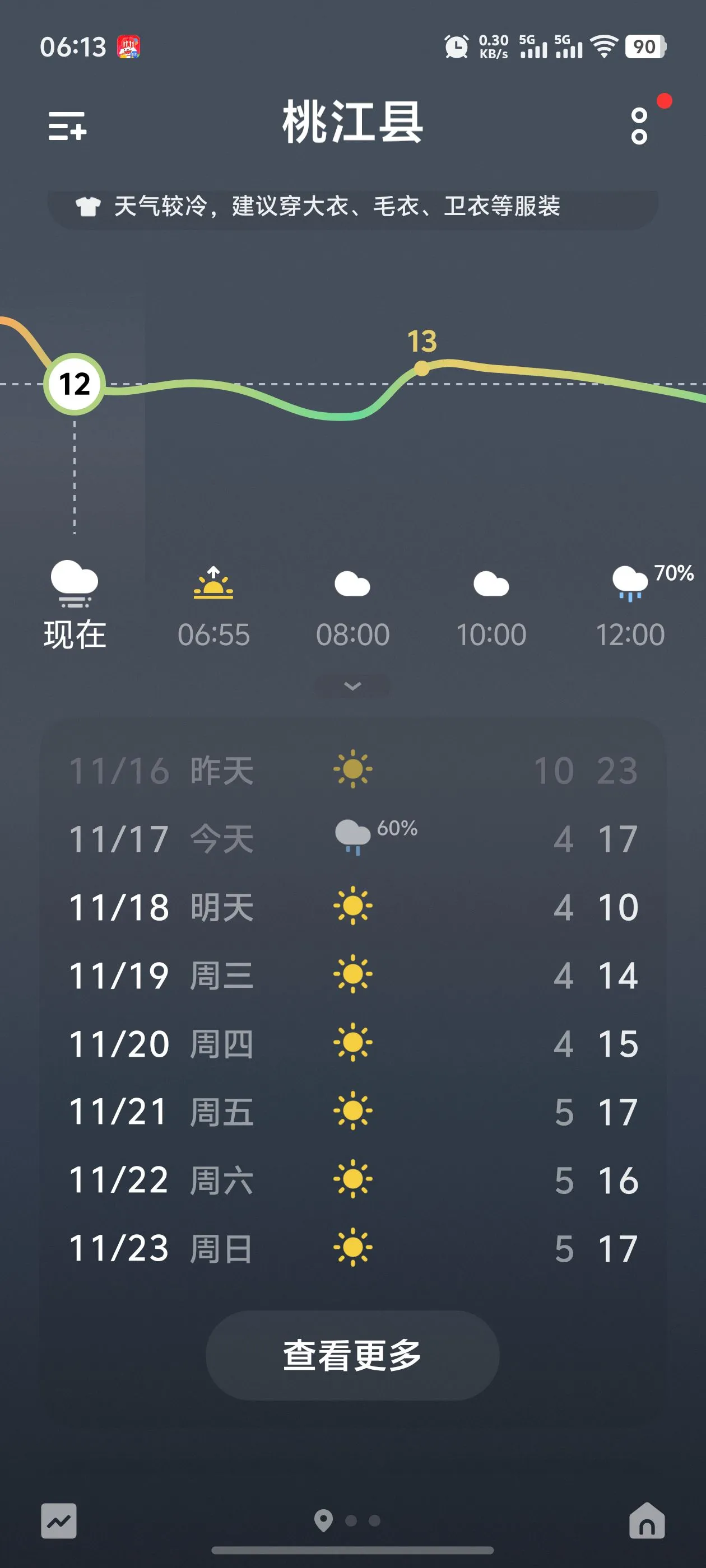
Task: Open the forecast for 11/21 周五
Action: click(352, 1112)
